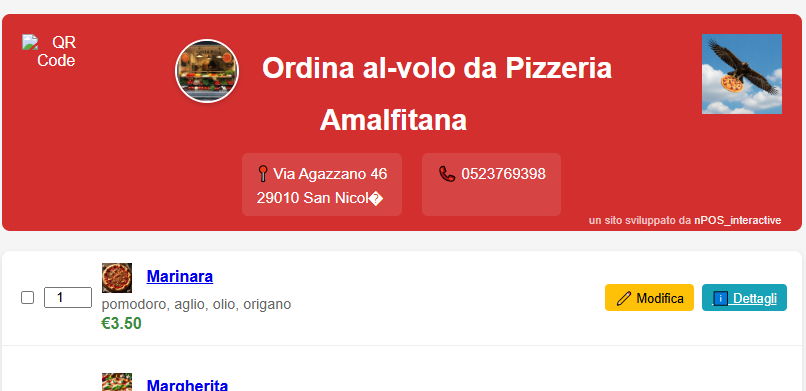Viewport: 806px width, 391px height.
Task: Tap the Marinara quantity field
Action: pyautogui.click(x=68, y=297)
